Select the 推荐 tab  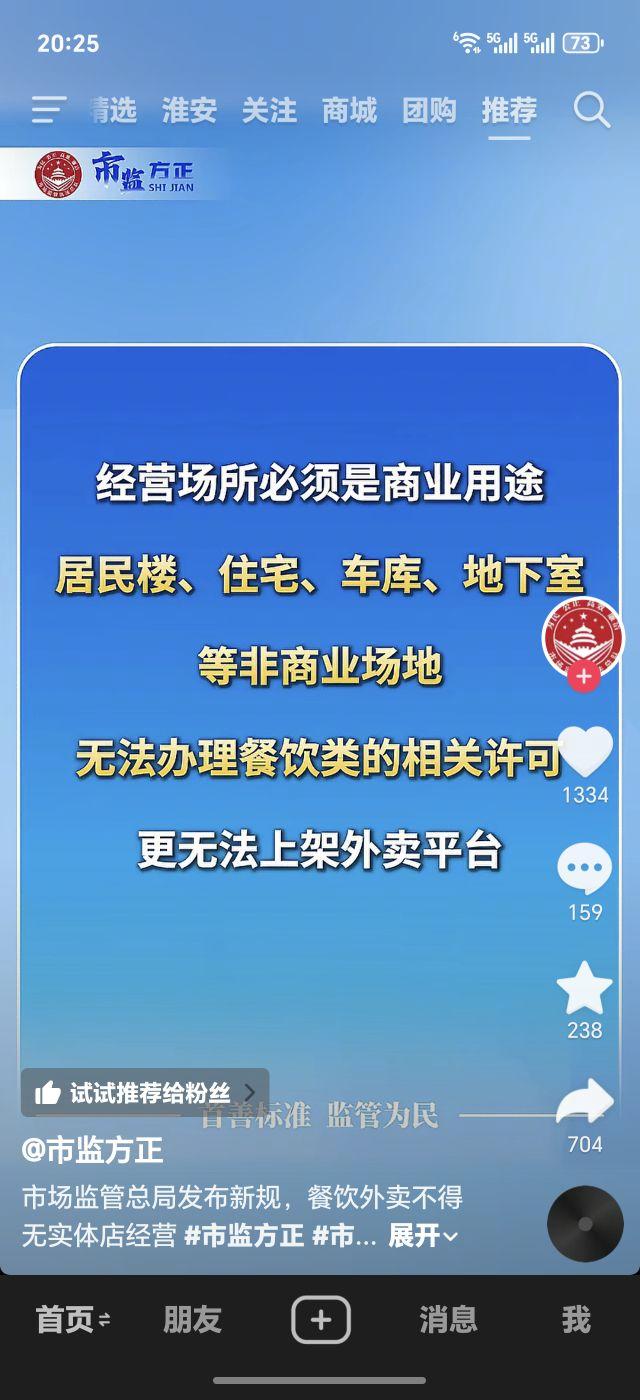[509, 110]
